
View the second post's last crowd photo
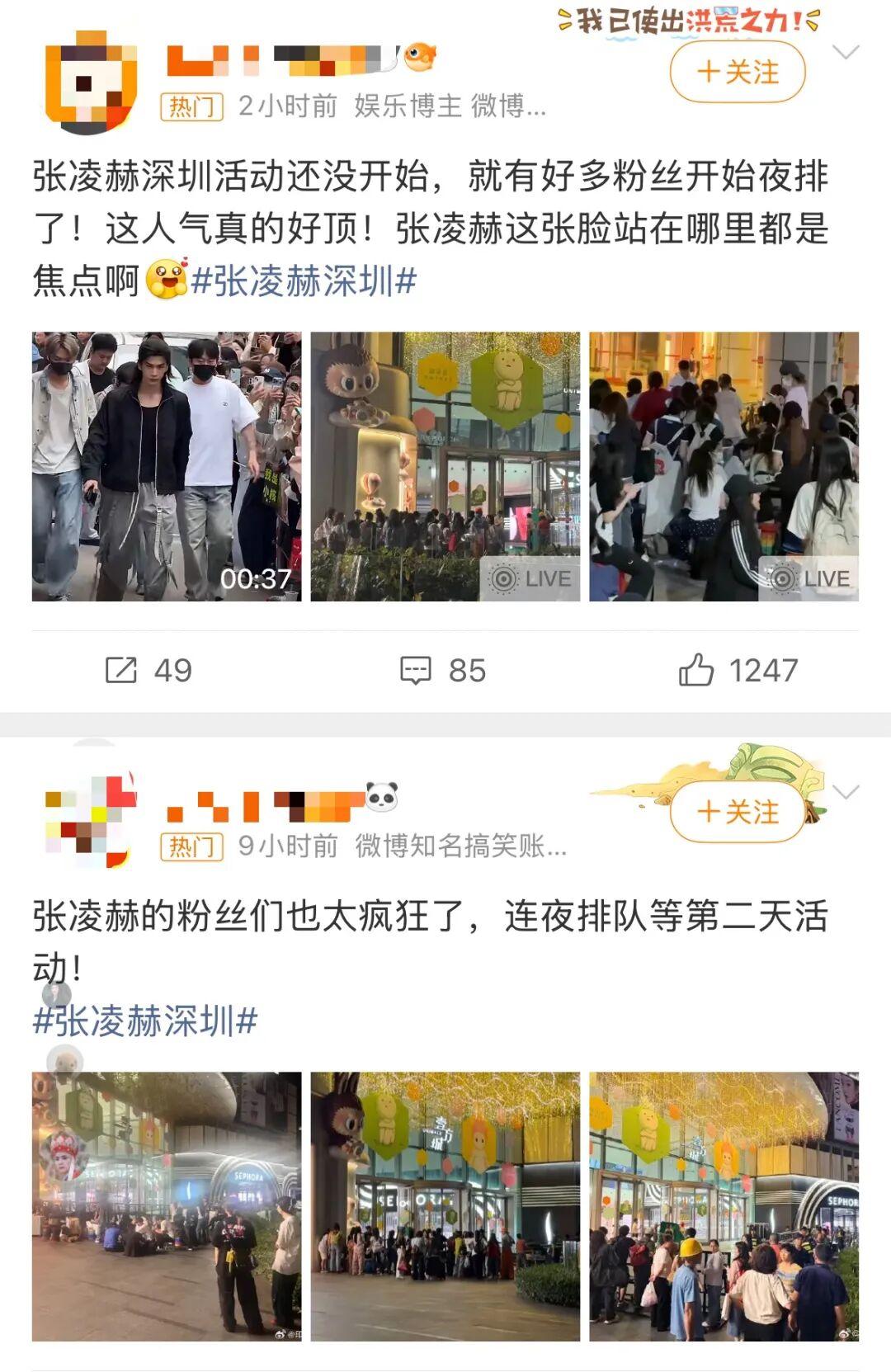click(724, 1206)
